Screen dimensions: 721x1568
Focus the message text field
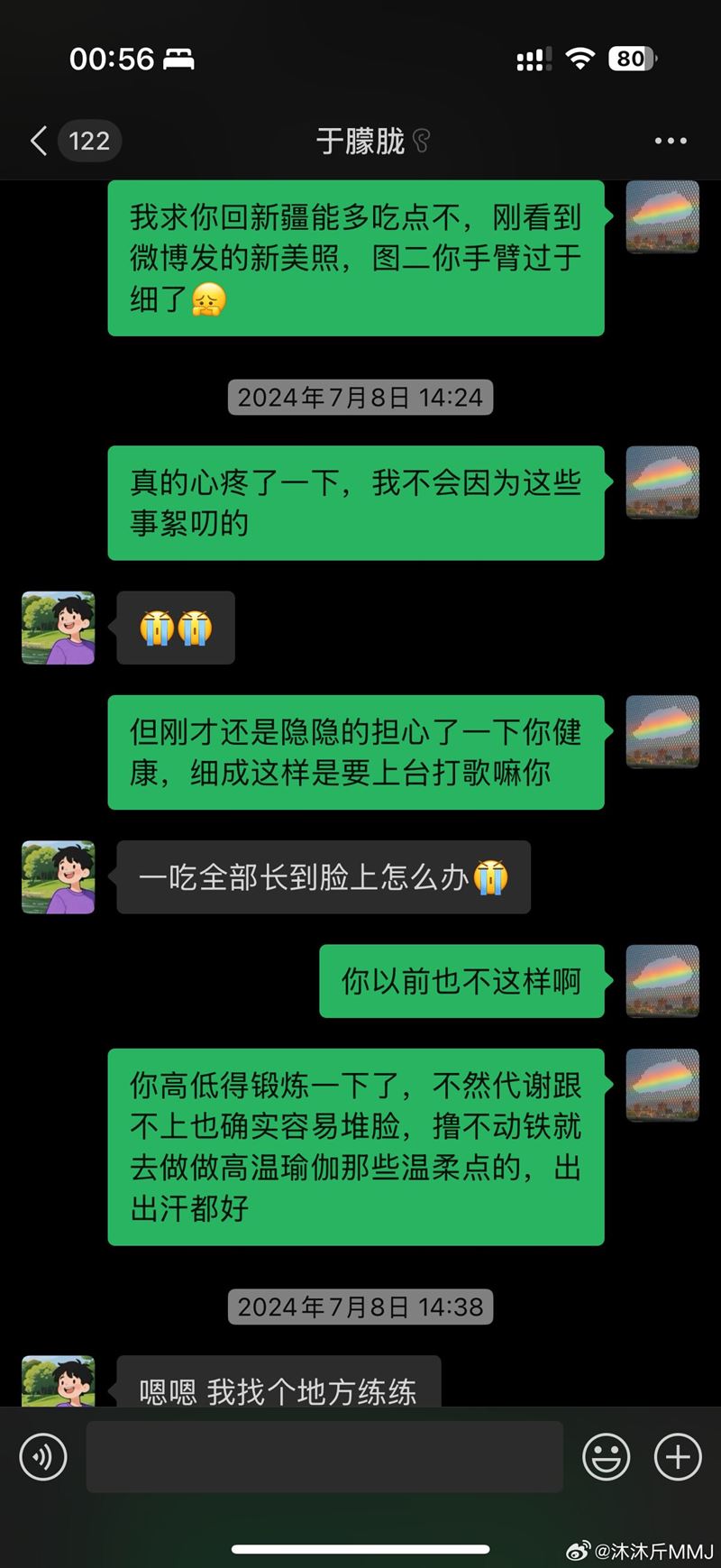[x=324, y=1456]
